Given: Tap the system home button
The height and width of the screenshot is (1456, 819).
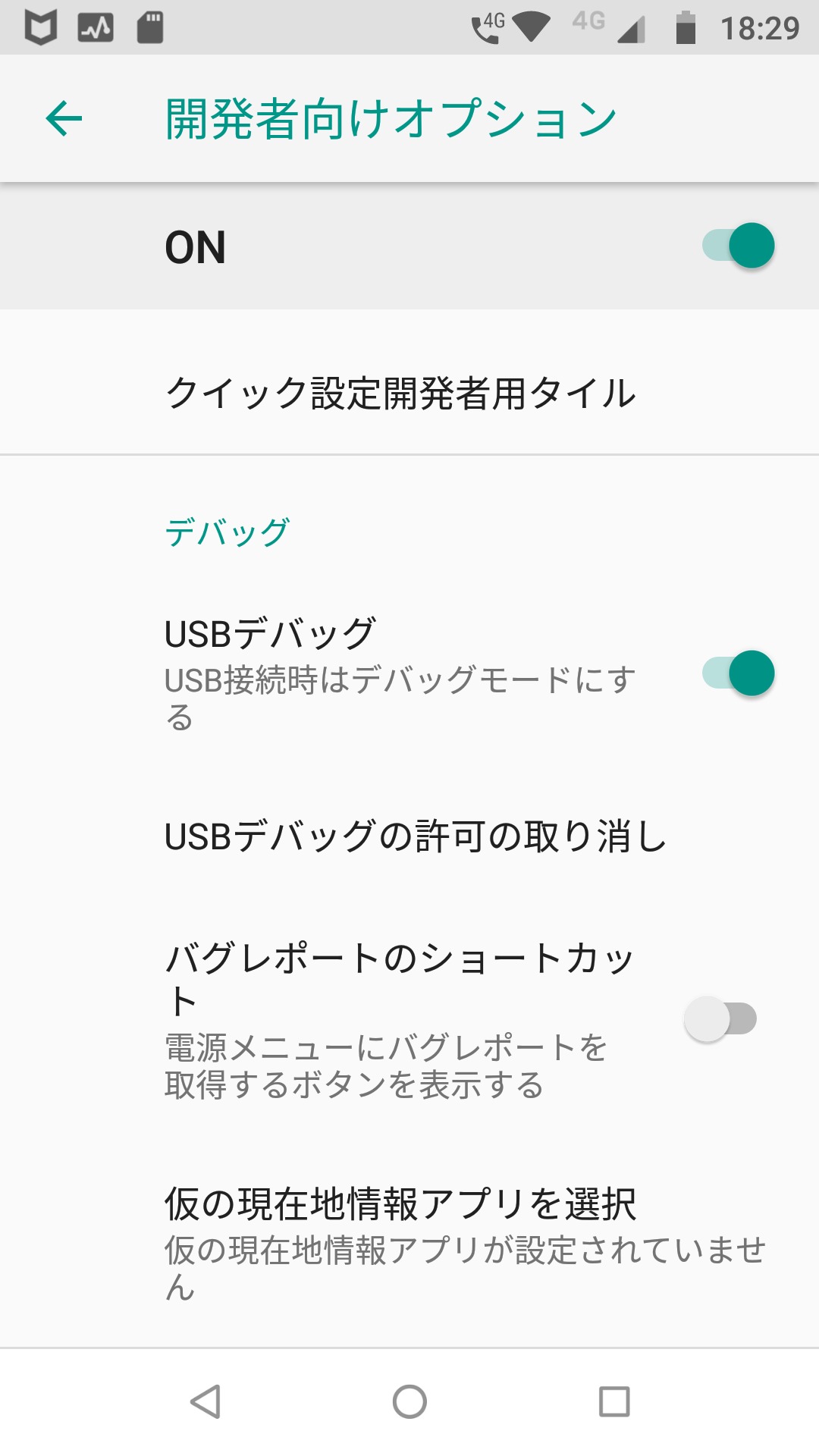Looking at the screenshot, I should 409,1401.
